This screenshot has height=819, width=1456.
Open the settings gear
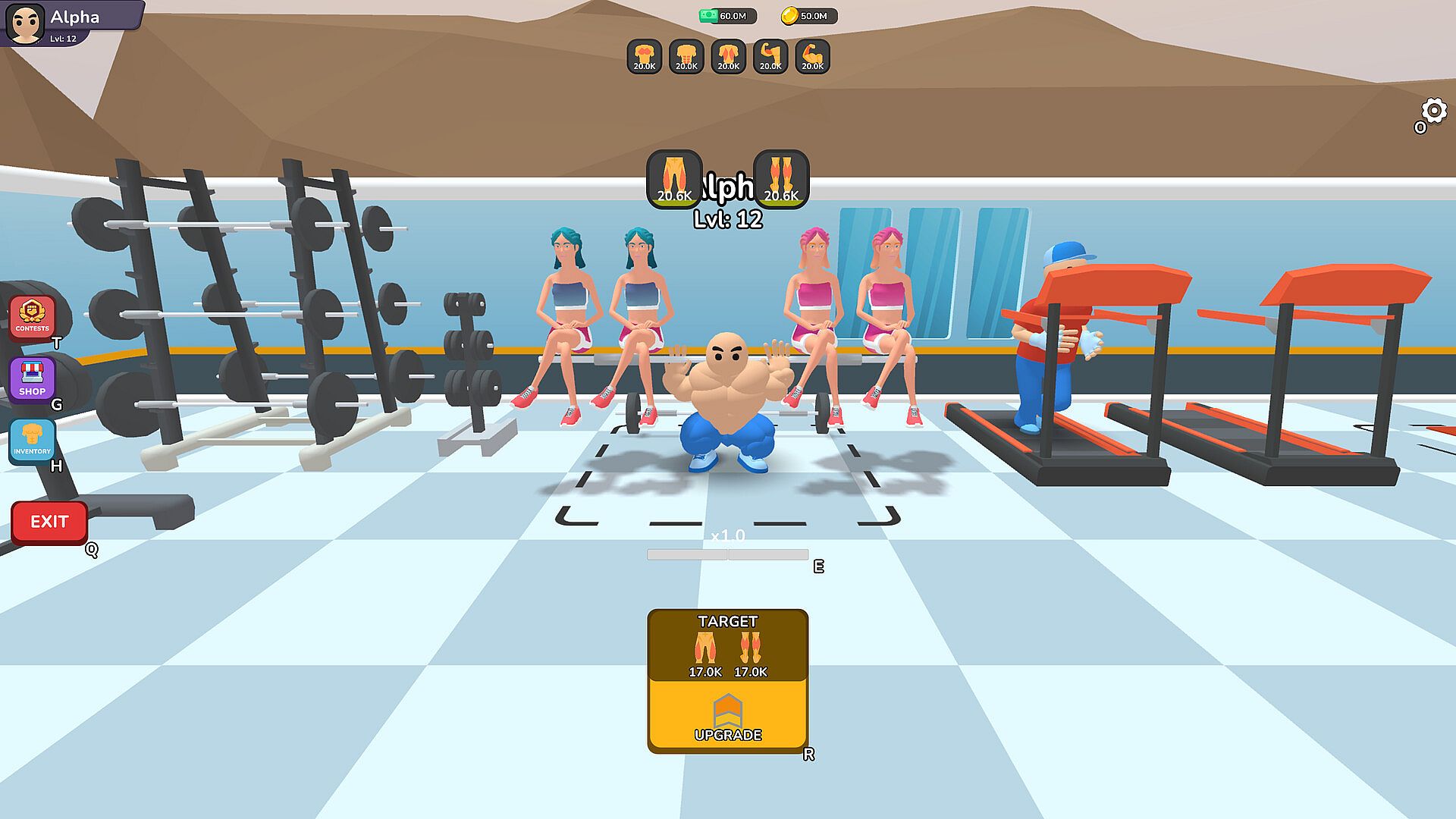pos(1433,111)
